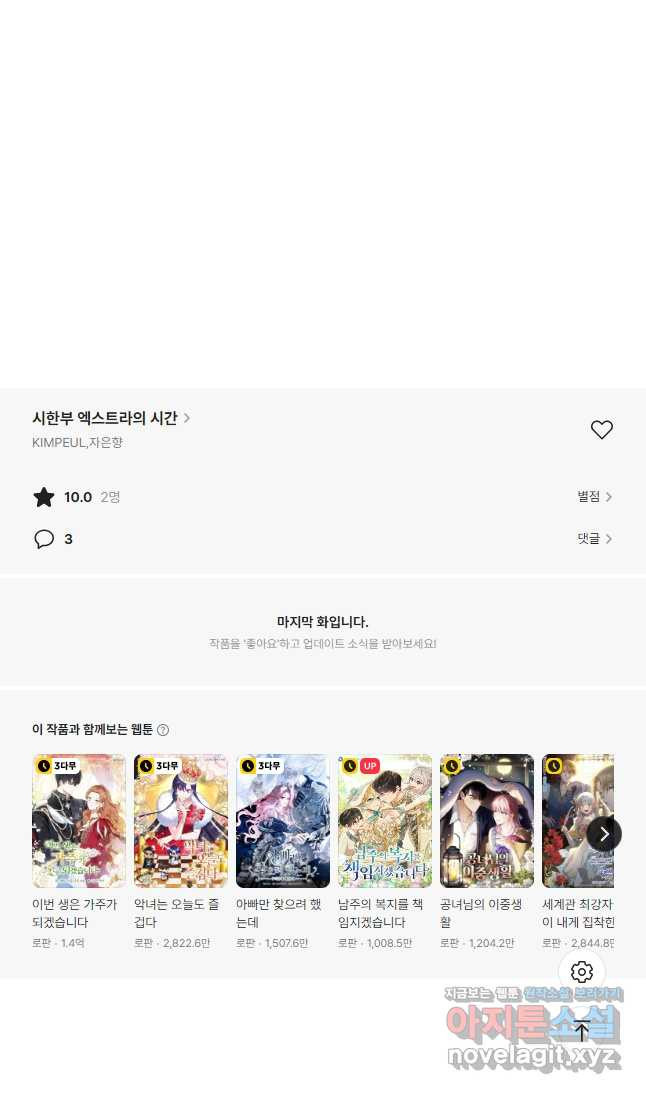
Task: Open 시한부 엑스트라의 시간 series page
Action: (111, 418)
